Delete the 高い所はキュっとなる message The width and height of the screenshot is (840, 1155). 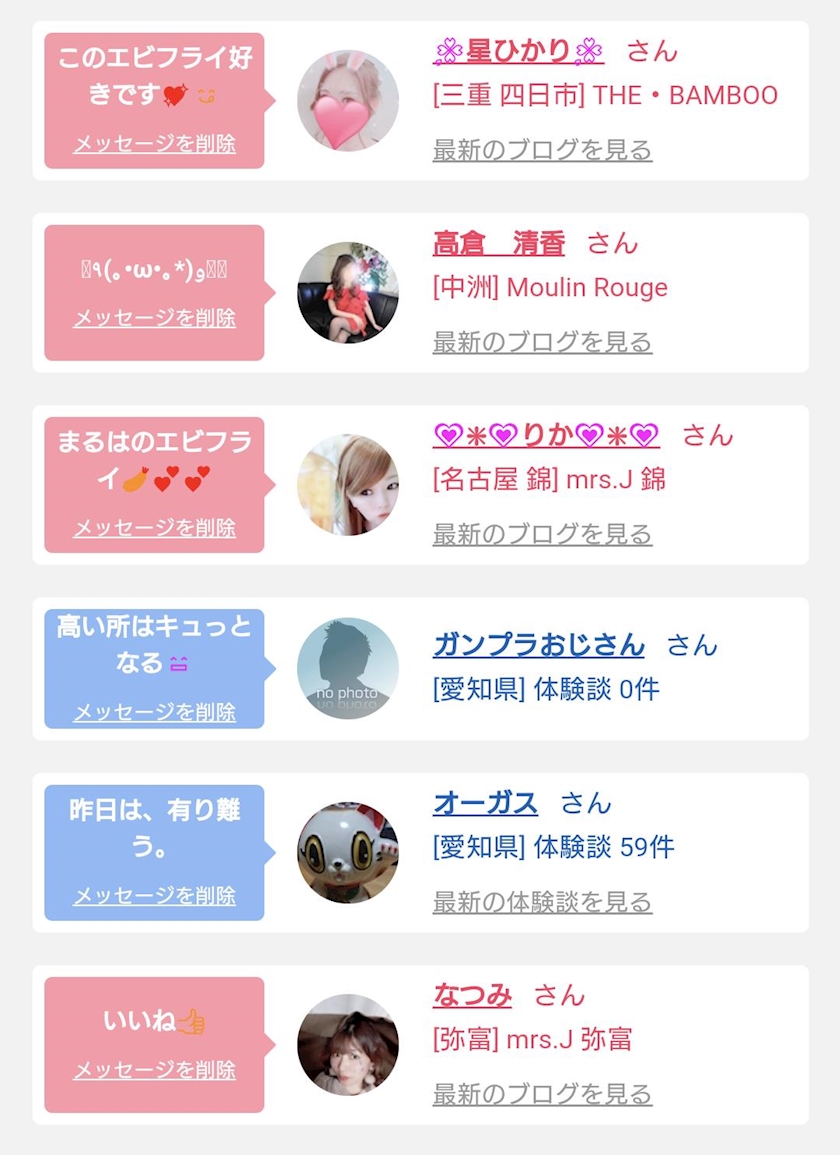(155, 712)
